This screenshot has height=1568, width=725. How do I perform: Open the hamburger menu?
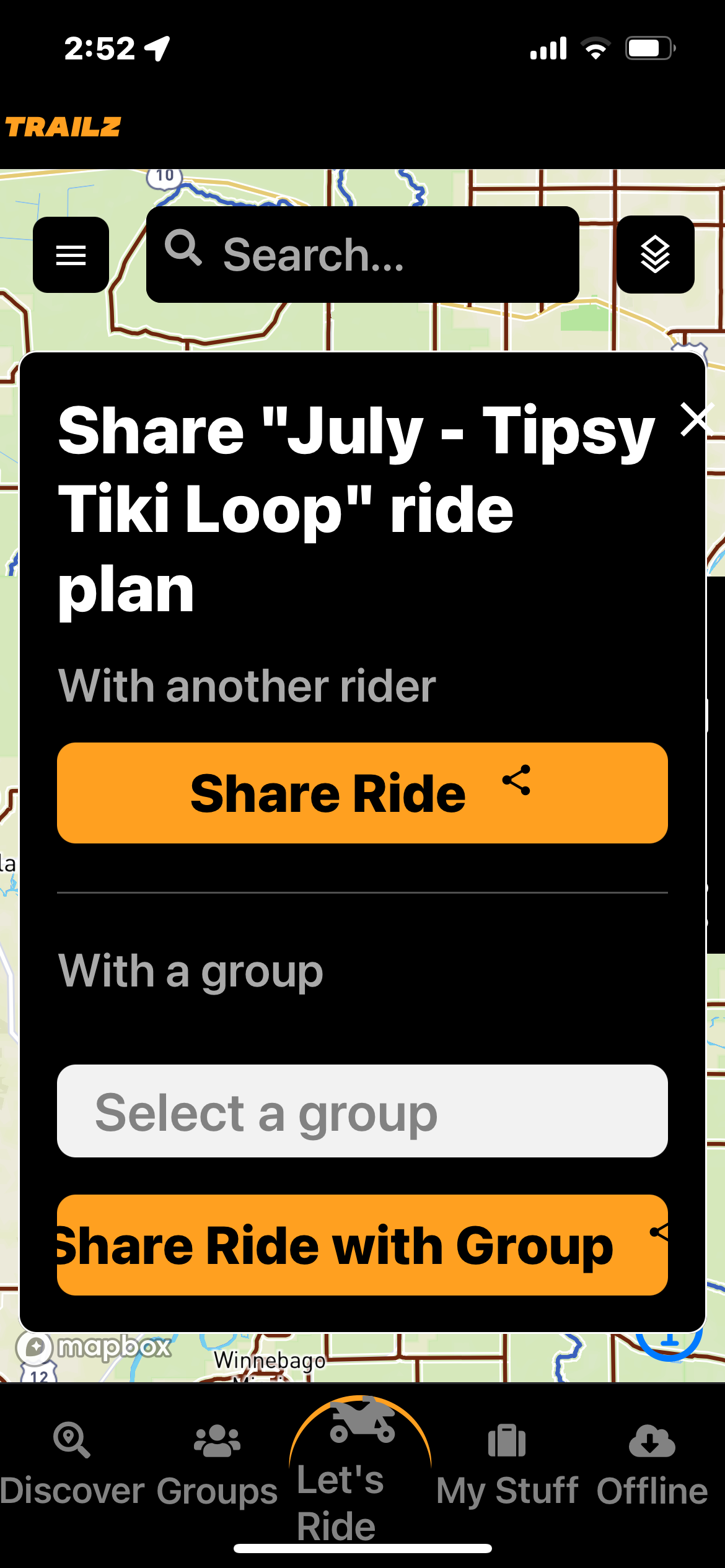click(x=71, y=255)
